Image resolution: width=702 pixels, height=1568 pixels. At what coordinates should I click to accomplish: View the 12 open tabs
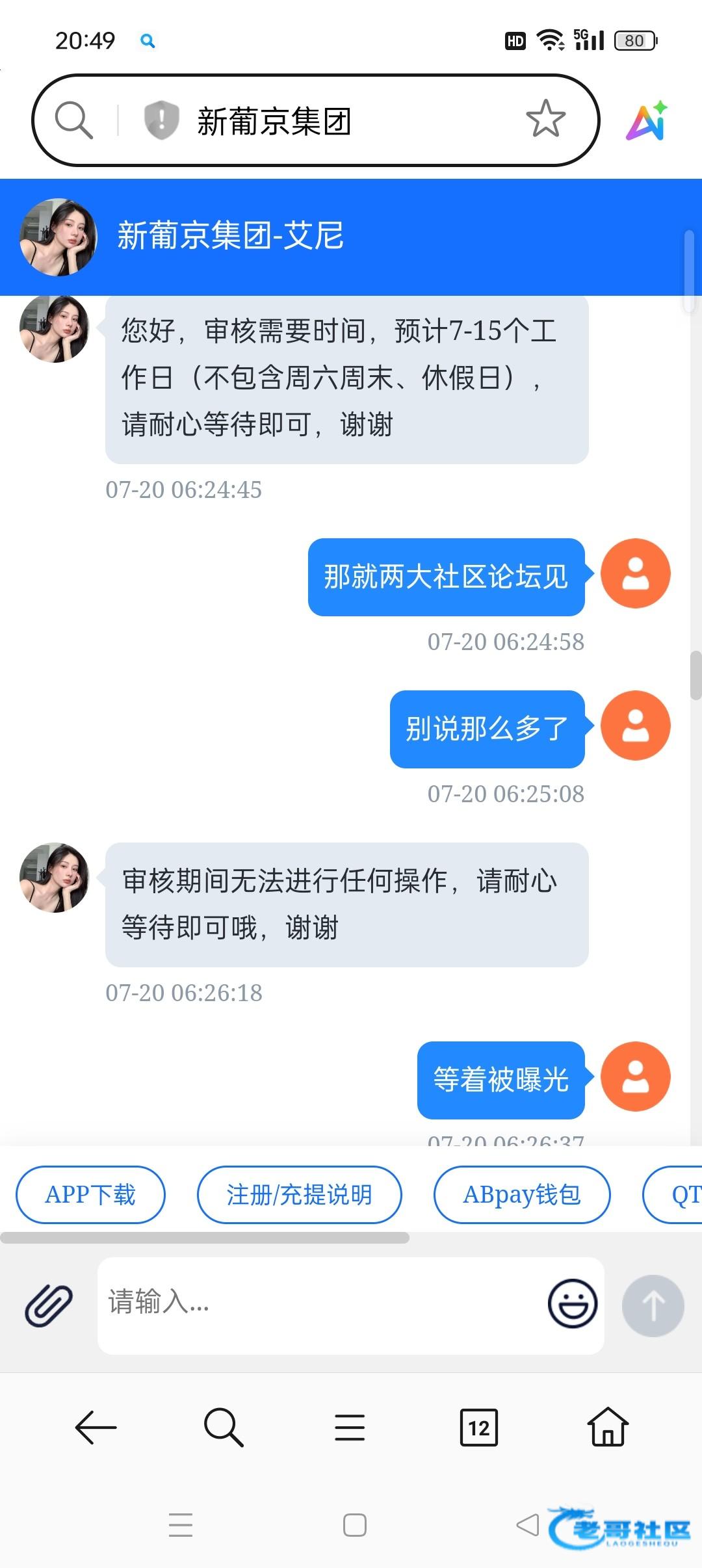479,1428
